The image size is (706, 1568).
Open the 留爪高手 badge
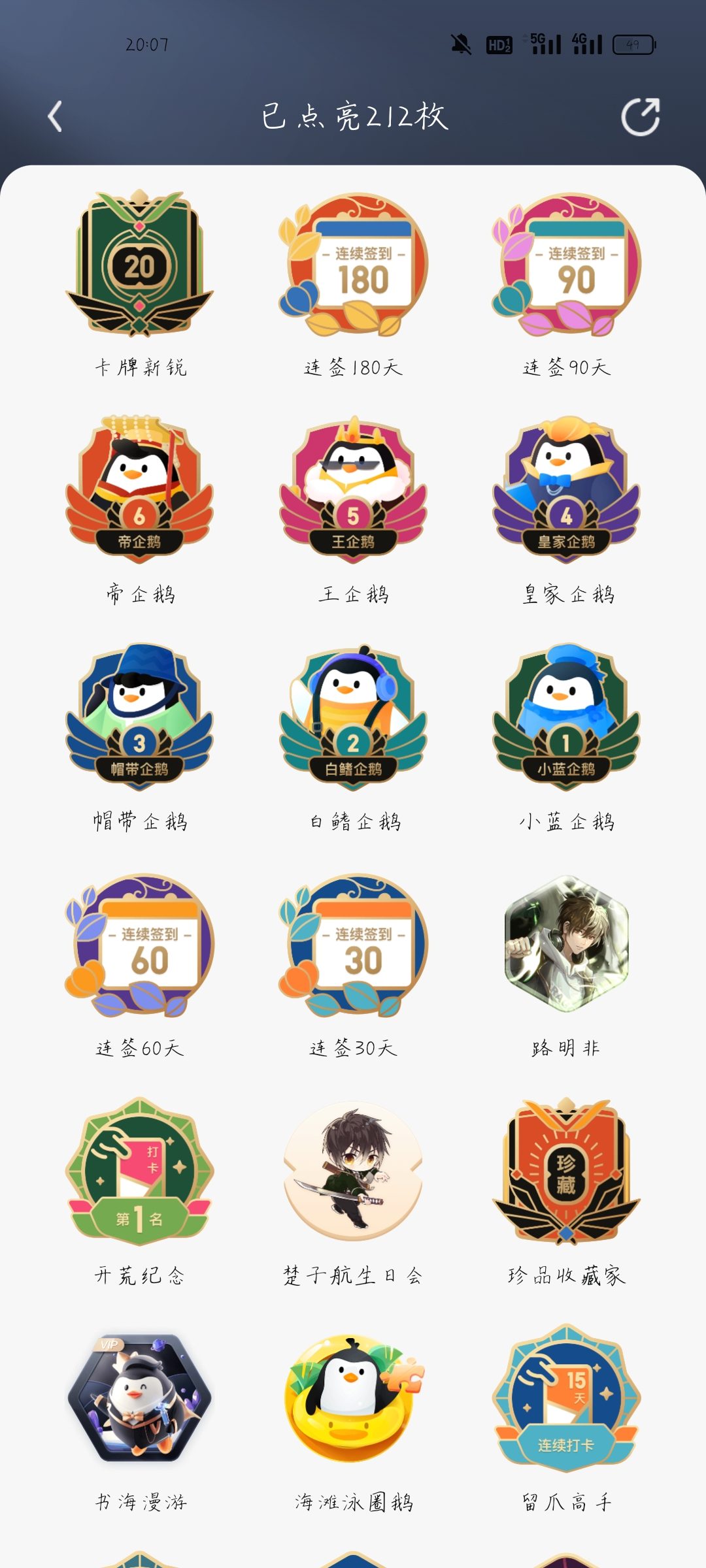click(x=566, y=1398)
